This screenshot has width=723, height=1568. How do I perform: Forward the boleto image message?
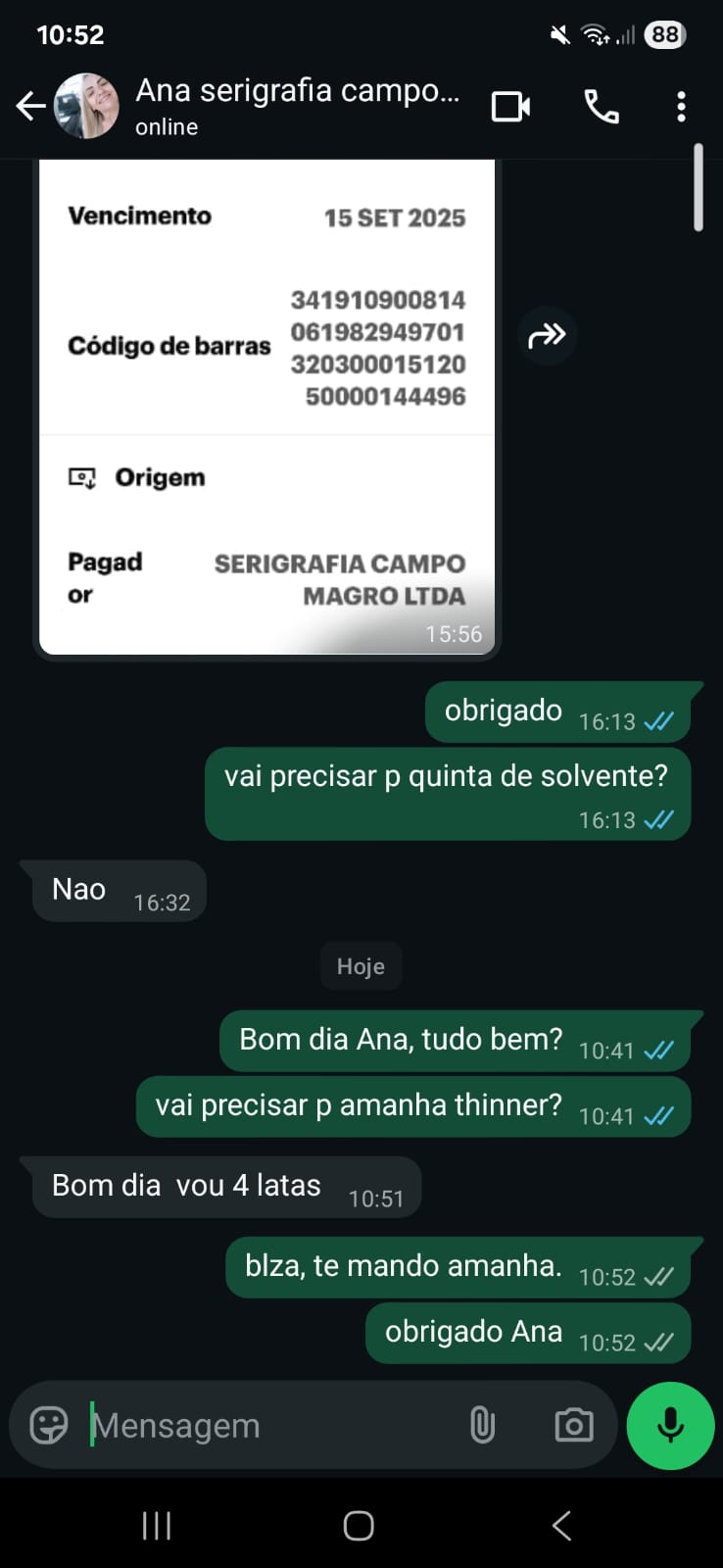pos(547,336)
